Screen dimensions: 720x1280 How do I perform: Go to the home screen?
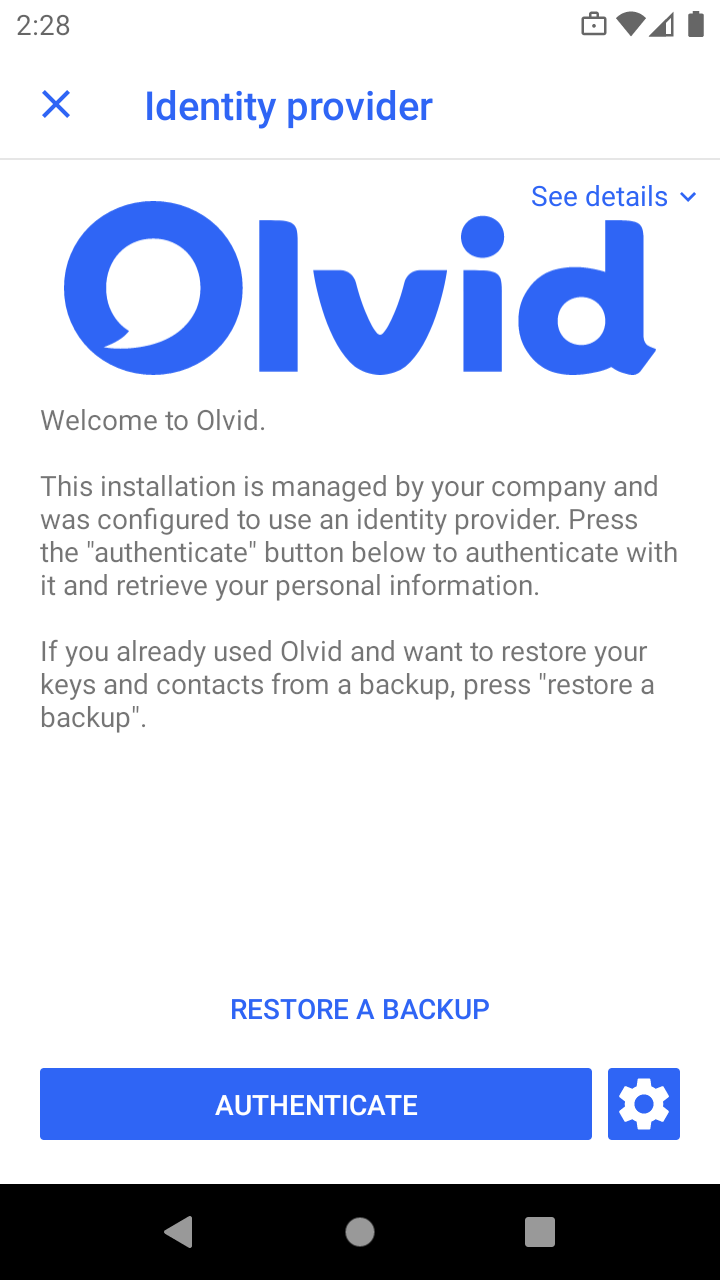tap(360, 1232)
